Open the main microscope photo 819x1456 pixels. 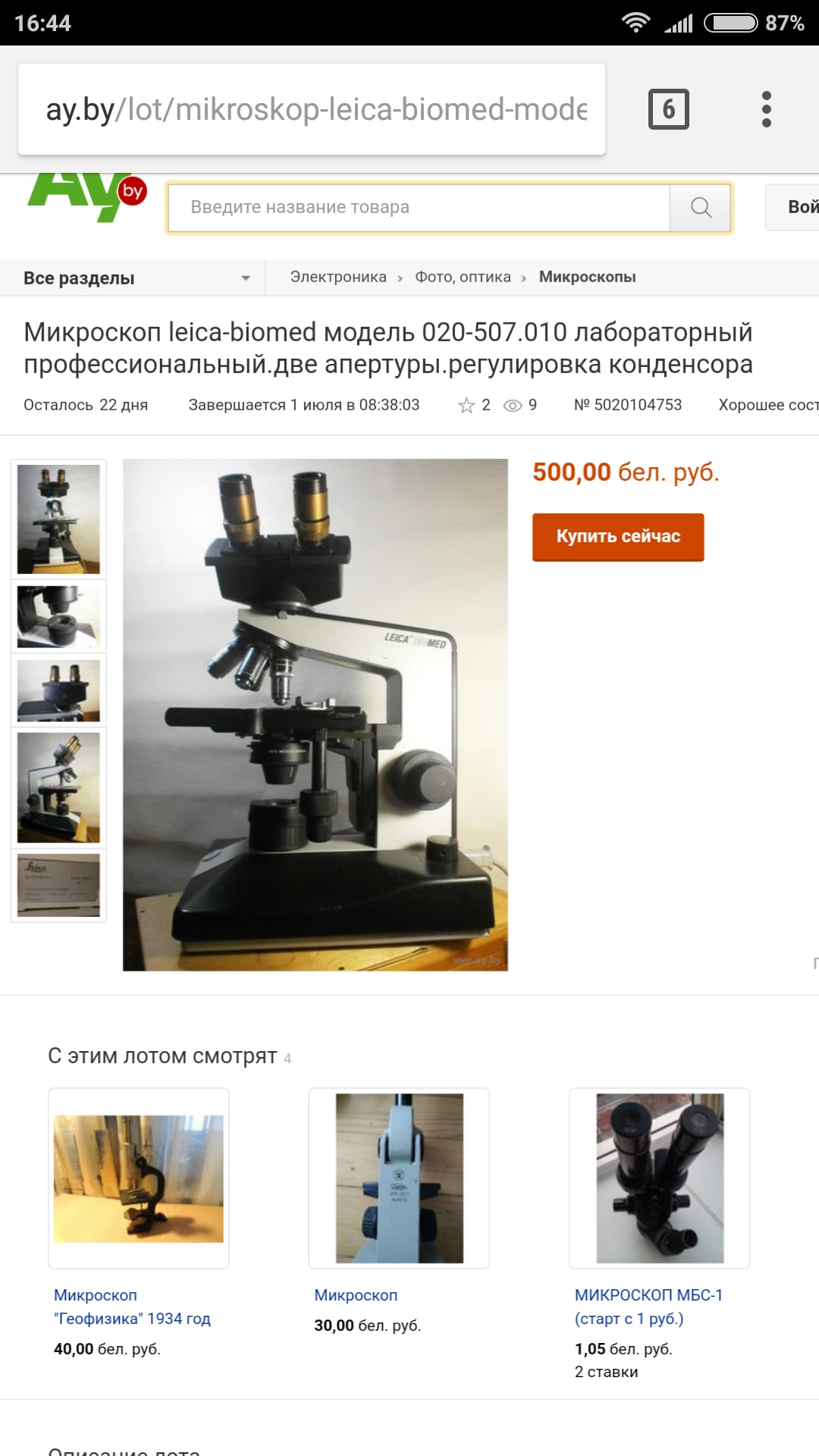[x=315, y=714]
